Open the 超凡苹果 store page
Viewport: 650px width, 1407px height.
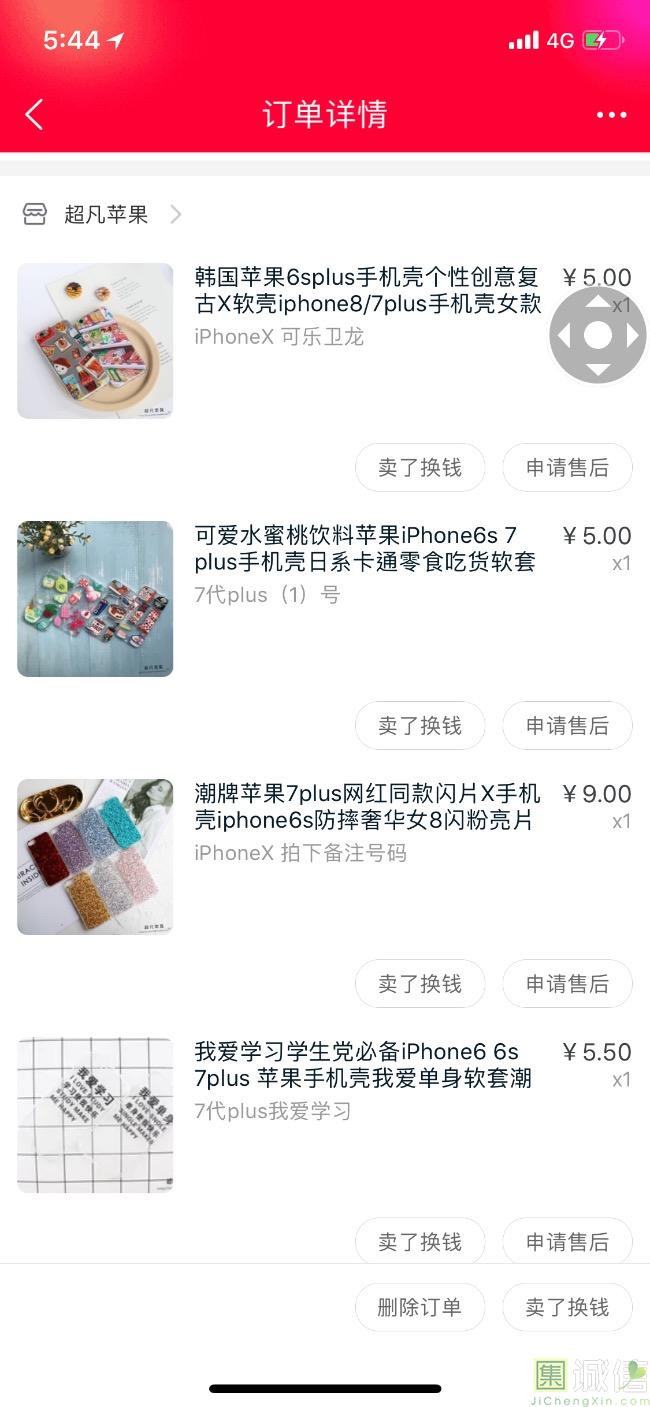(x=105, y=214)
